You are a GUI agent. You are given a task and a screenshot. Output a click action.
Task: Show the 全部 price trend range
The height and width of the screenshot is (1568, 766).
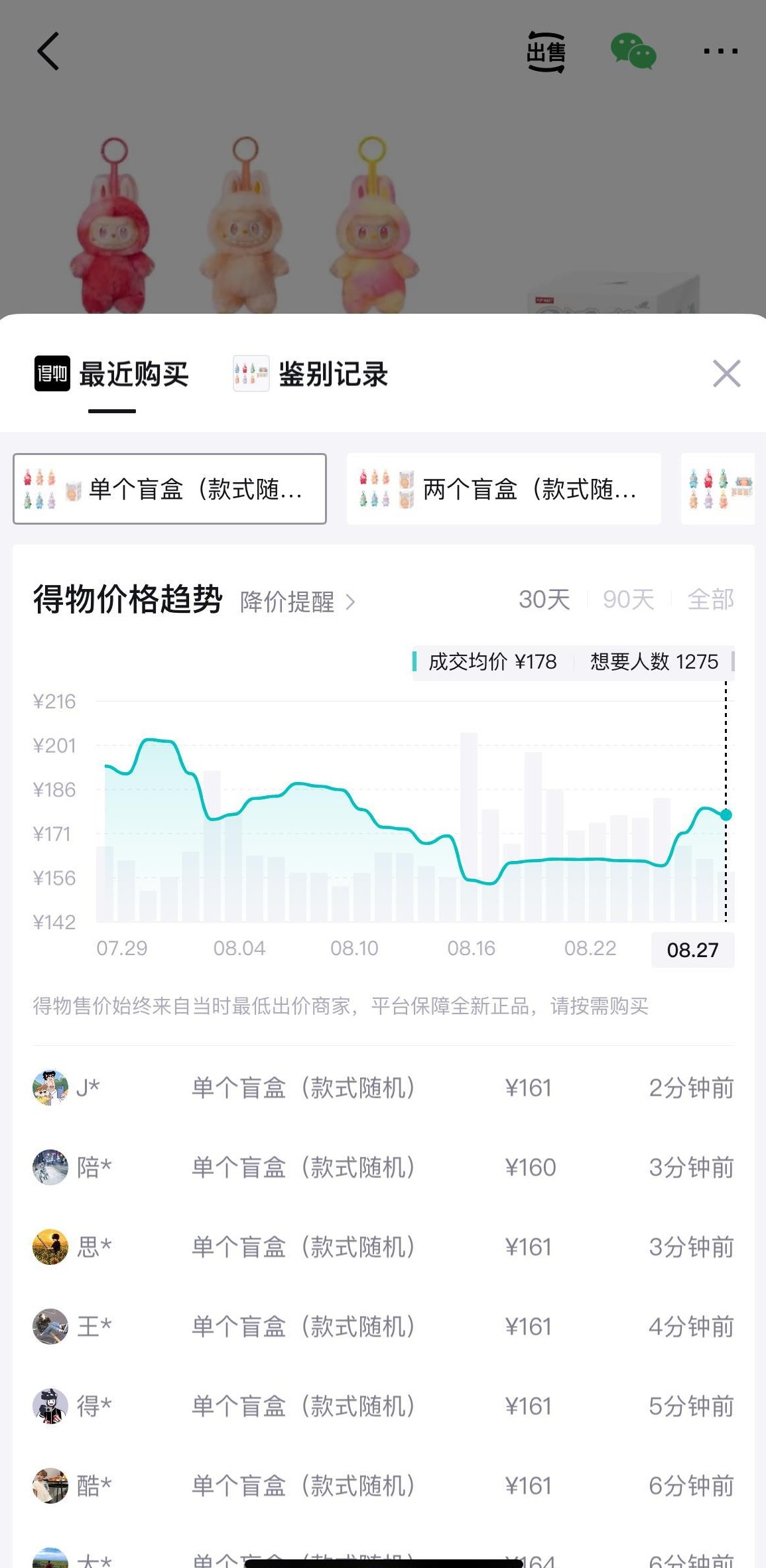click(710, 600)
